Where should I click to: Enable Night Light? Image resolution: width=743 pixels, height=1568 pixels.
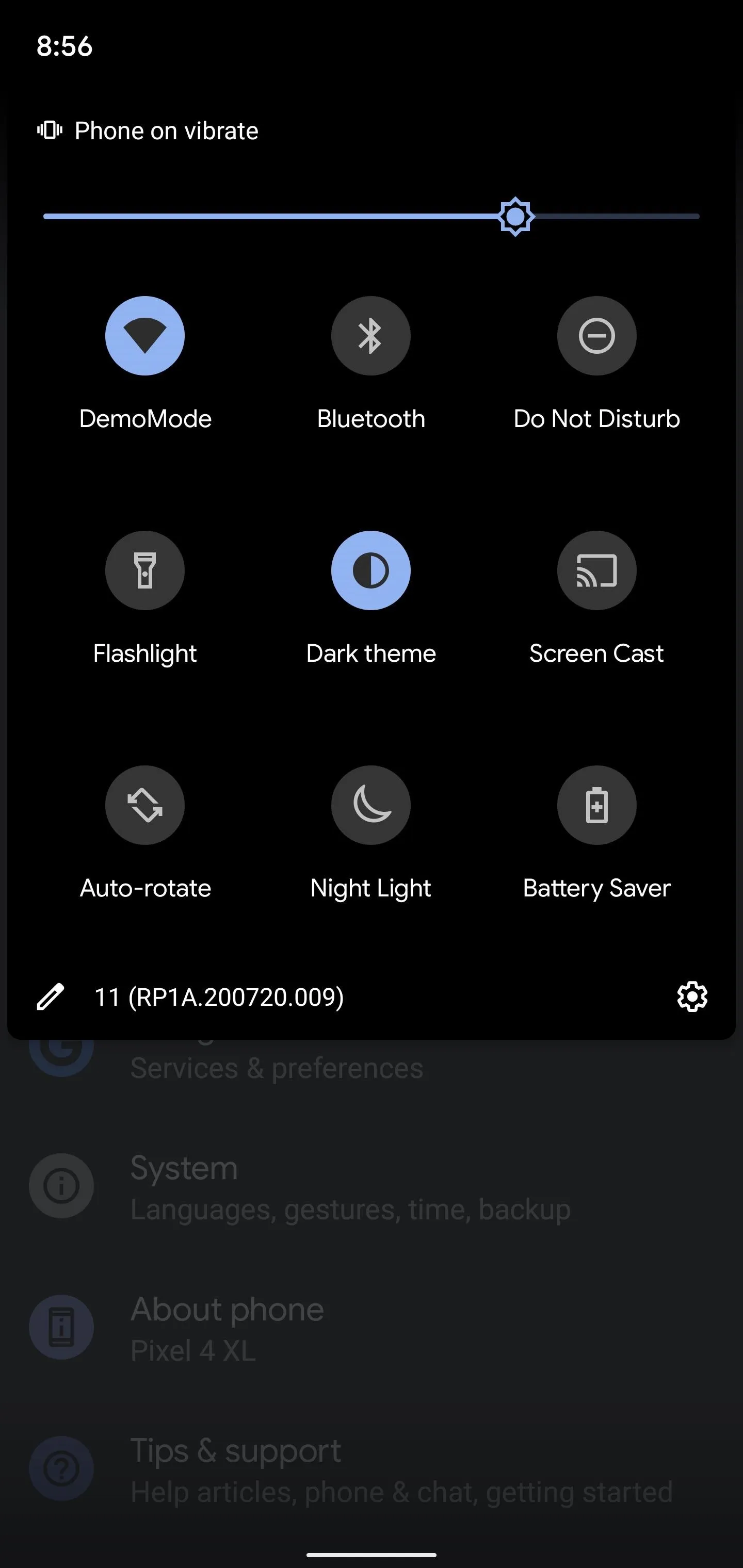(x=371, y=805)
